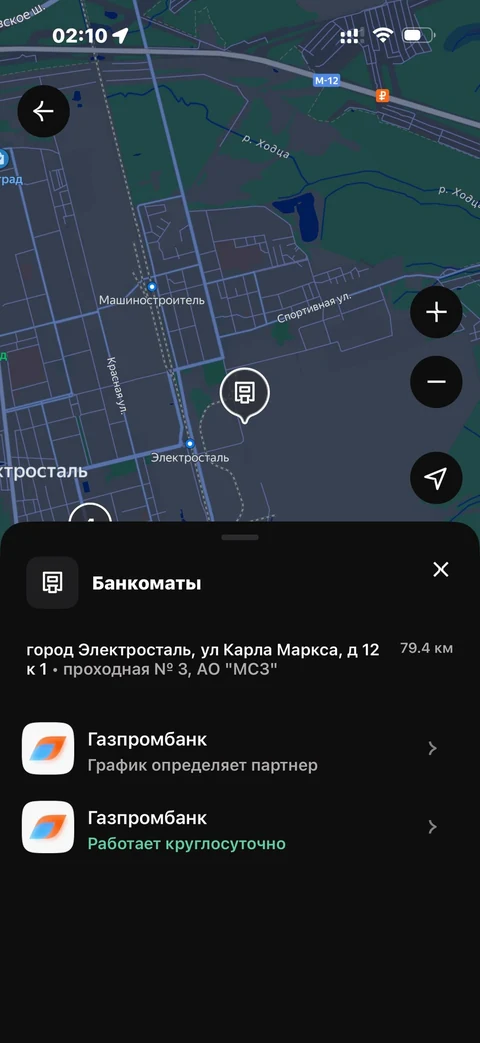This screenshot has width=480, height=1043.
Task: Center the map on my location
Action: (x=436, y=478)
